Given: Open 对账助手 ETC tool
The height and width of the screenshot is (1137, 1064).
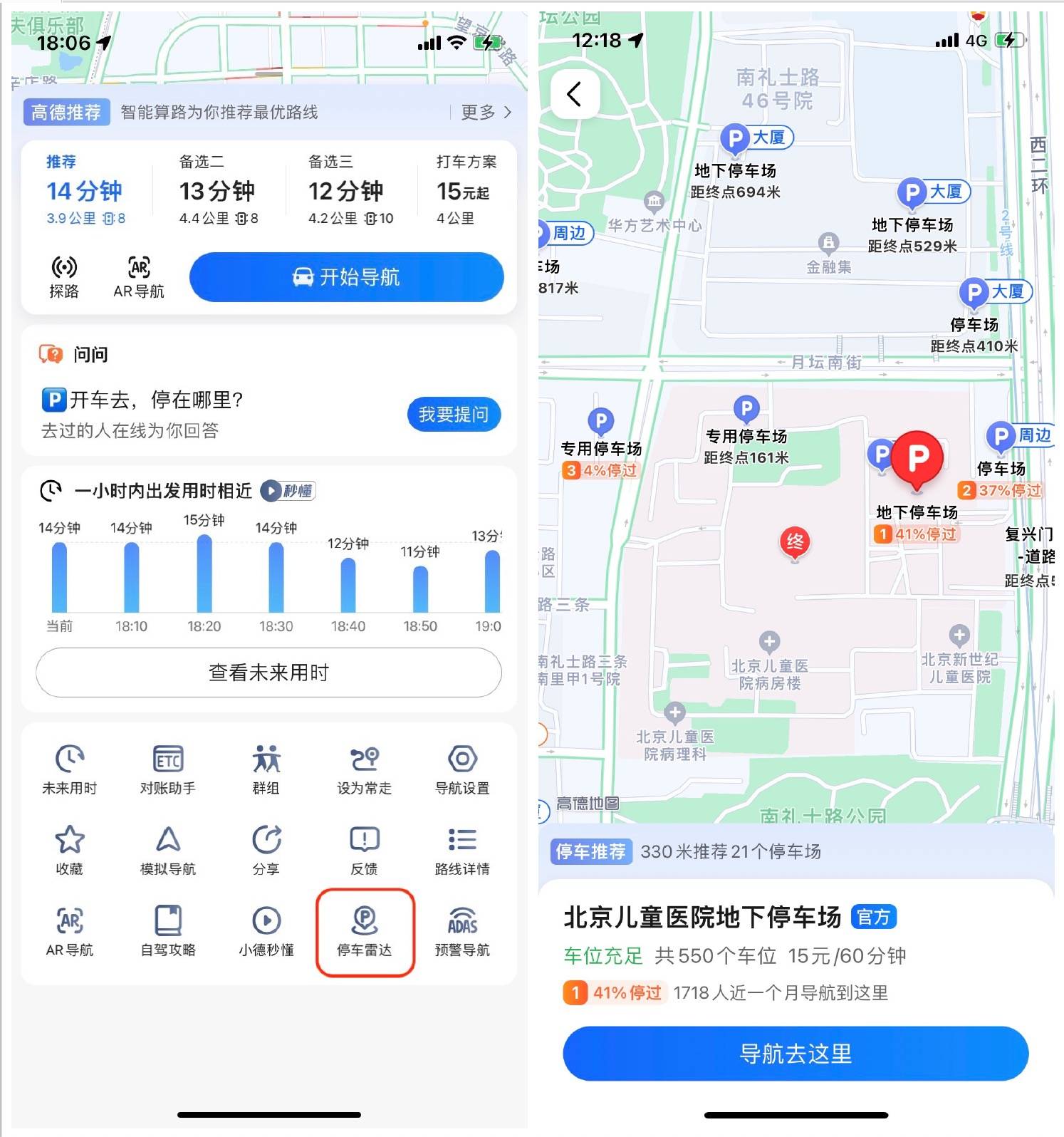Looking at the screenshot, I should click(167, 769).
